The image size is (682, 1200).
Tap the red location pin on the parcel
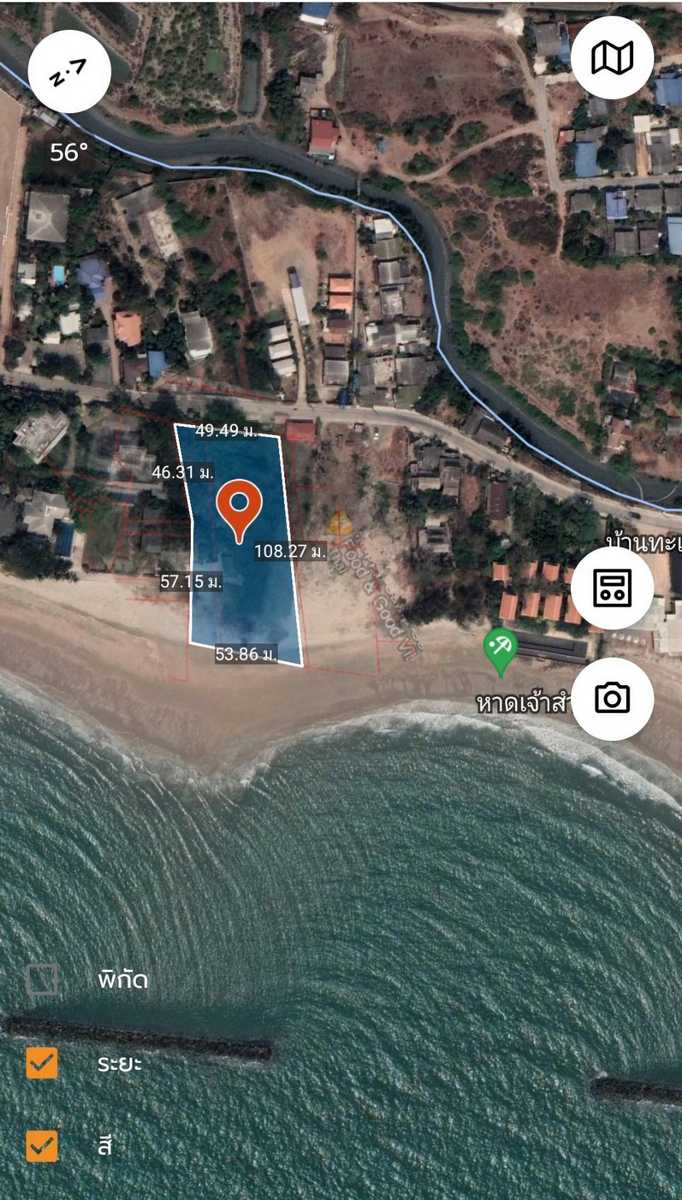point(239,506)
